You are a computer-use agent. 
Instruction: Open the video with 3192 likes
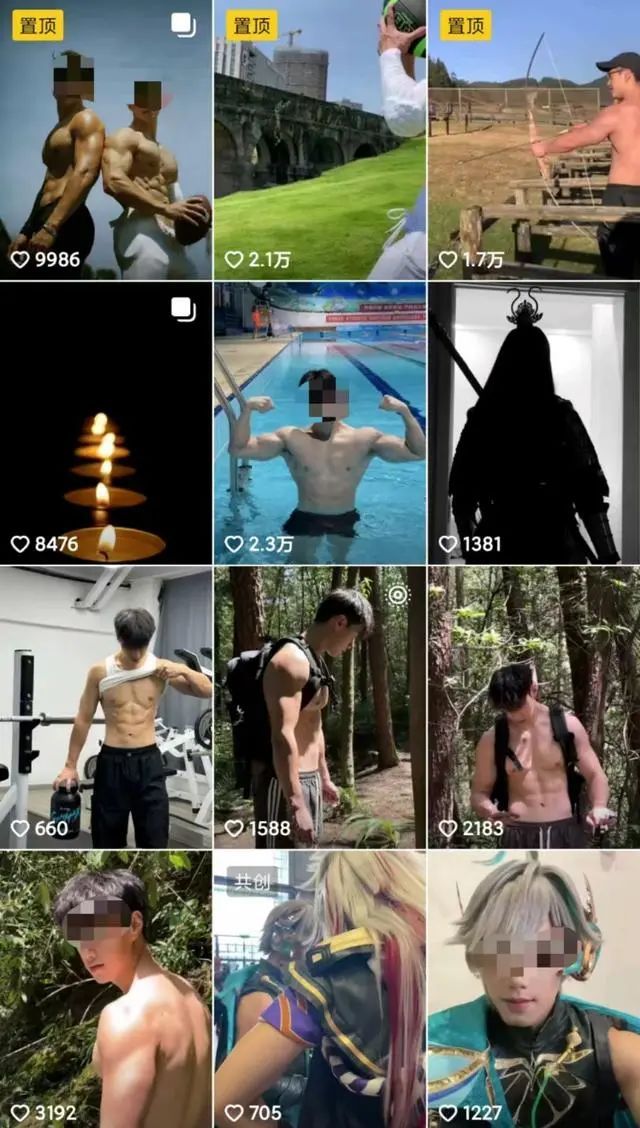pos(106,990)
